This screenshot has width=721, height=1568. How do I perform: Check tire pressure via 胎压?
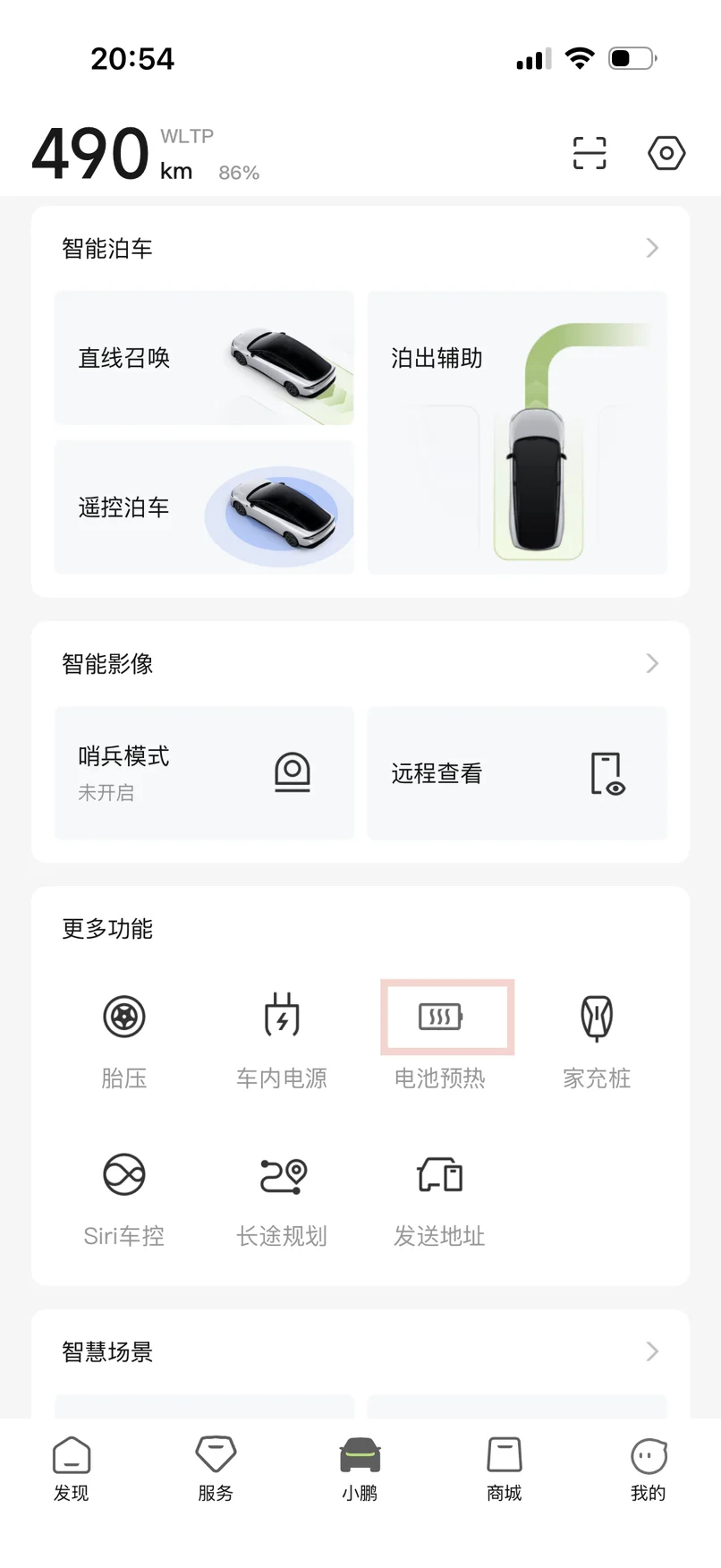coord(124,1038)
